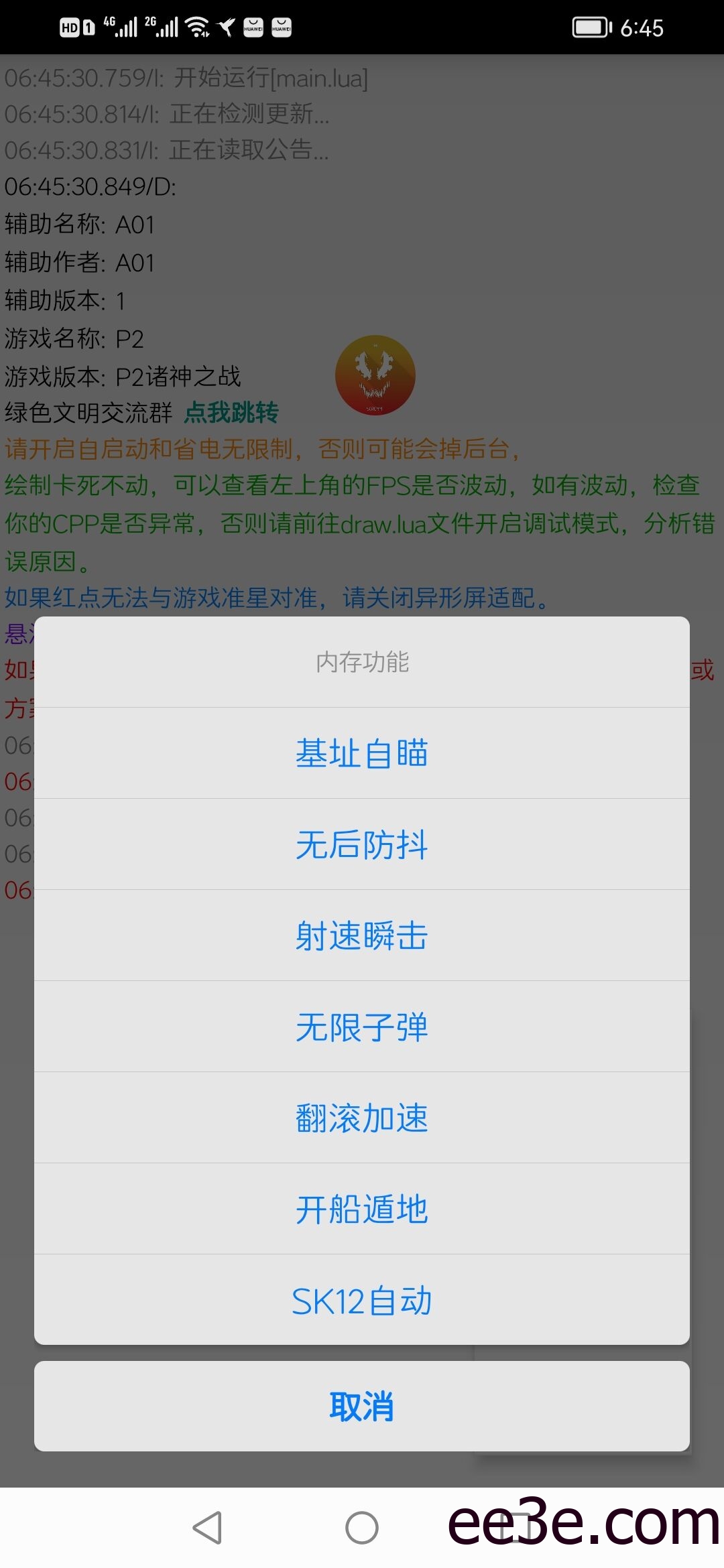Enable 无后防抖 in the dialog
Image resolution: width=724 pixels, height=1568 pixels.
coord(362,844)
